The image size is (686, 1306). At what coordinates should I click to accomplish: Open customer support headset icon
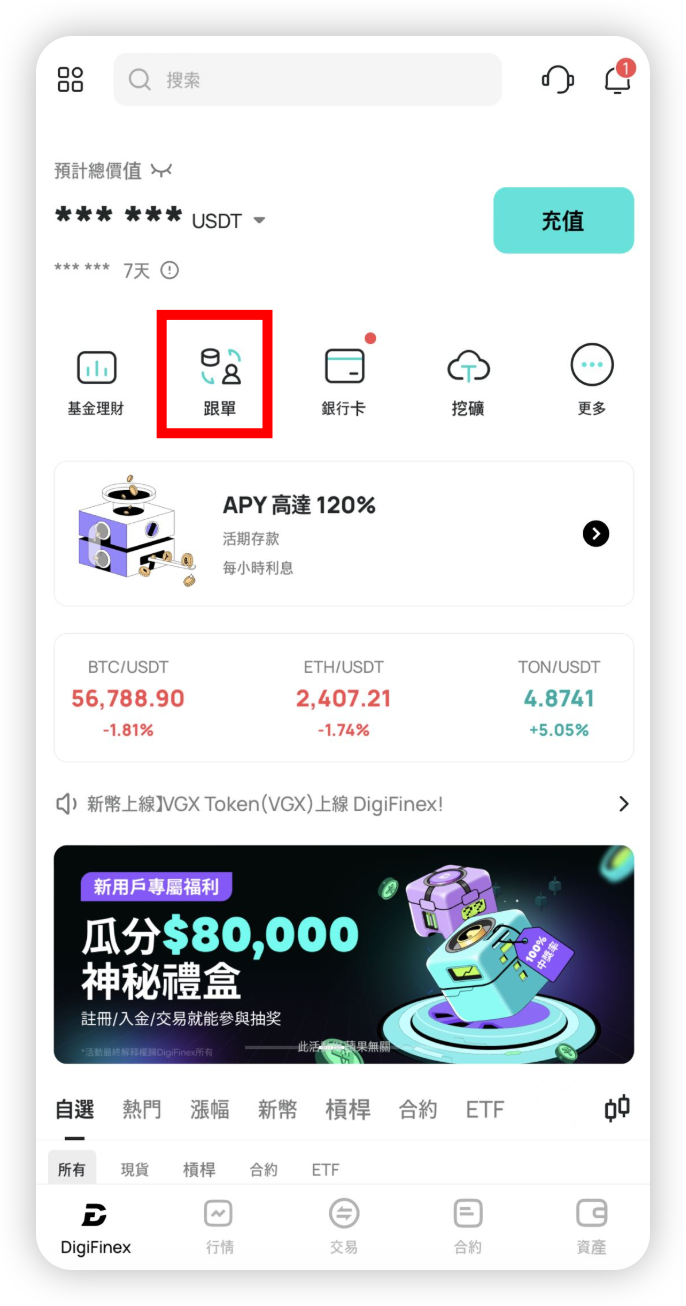tap(557, 80)
